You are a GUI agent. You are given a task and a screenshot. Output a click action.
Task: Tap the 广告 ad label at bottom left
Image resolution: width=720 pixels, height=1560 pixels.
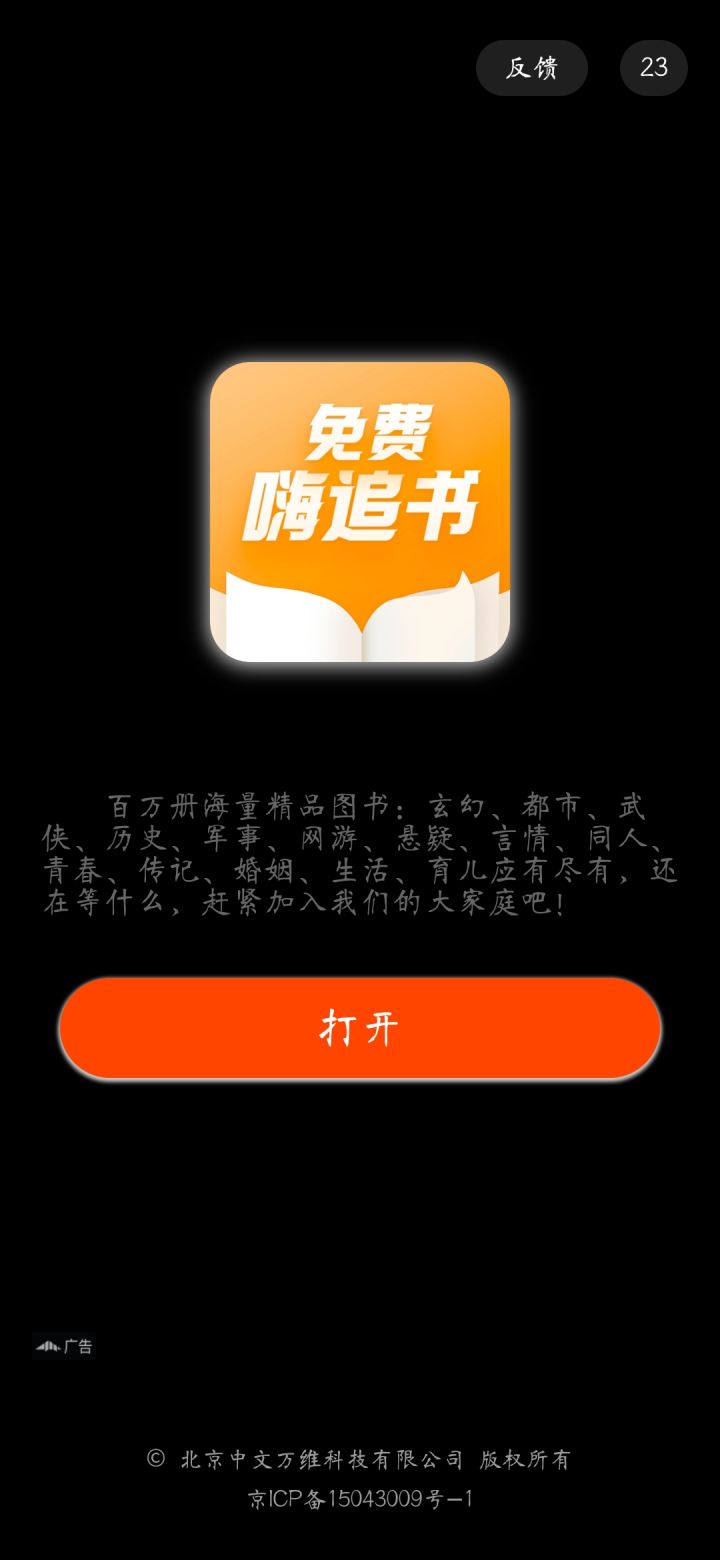[x=80, y=1347]
